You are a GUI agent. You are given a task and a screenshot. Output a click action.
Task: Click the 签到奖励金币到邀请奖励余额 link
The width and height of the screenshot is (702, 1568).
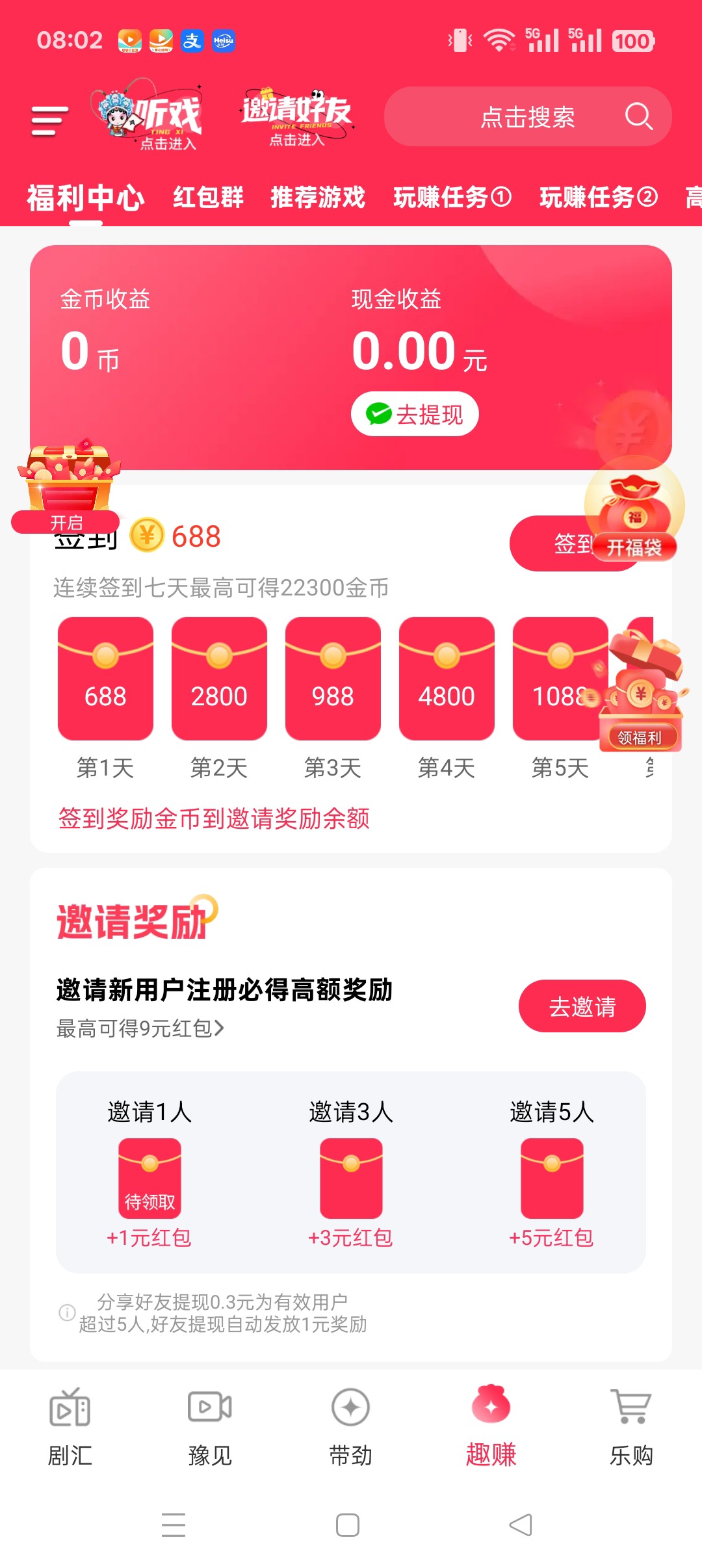[x=211, y=820]
